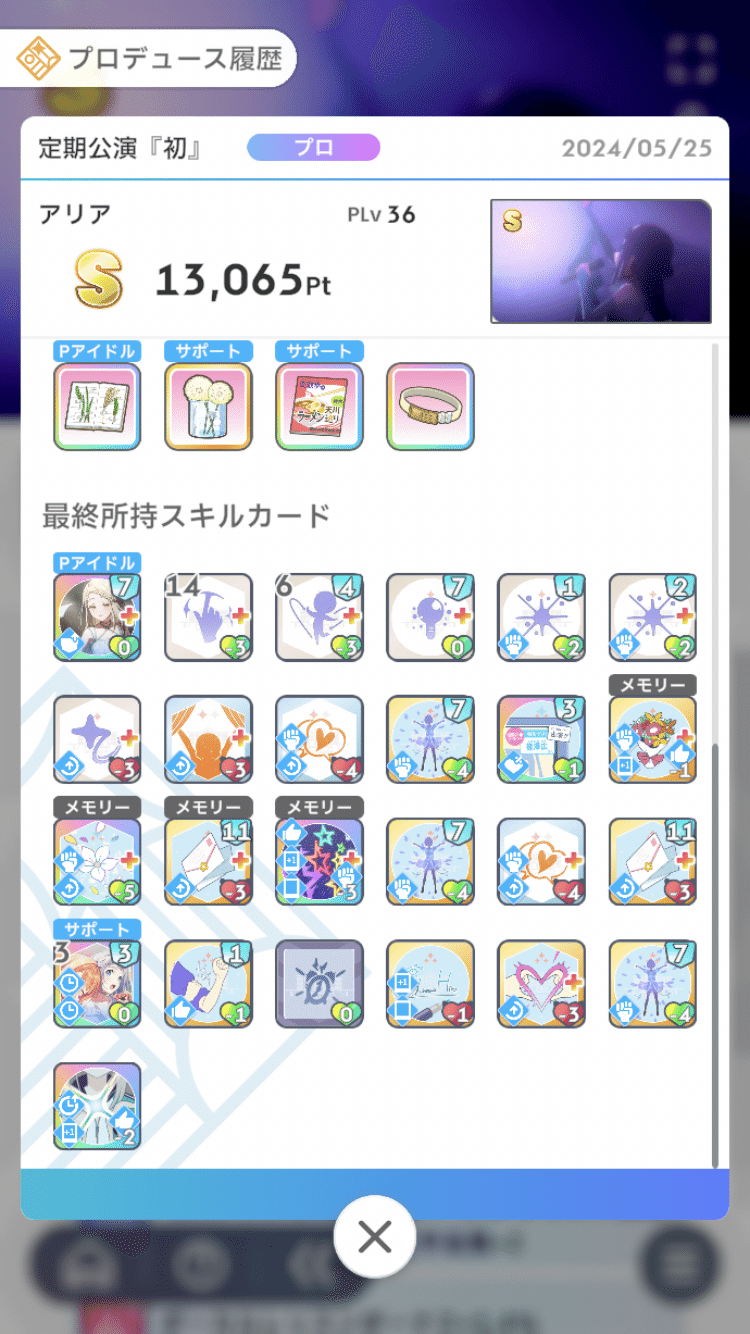This screenshot has height=1334, width=750.
Task: Open the shop storefront skill card
Action: pyautogui.click(x=541, y=739)
